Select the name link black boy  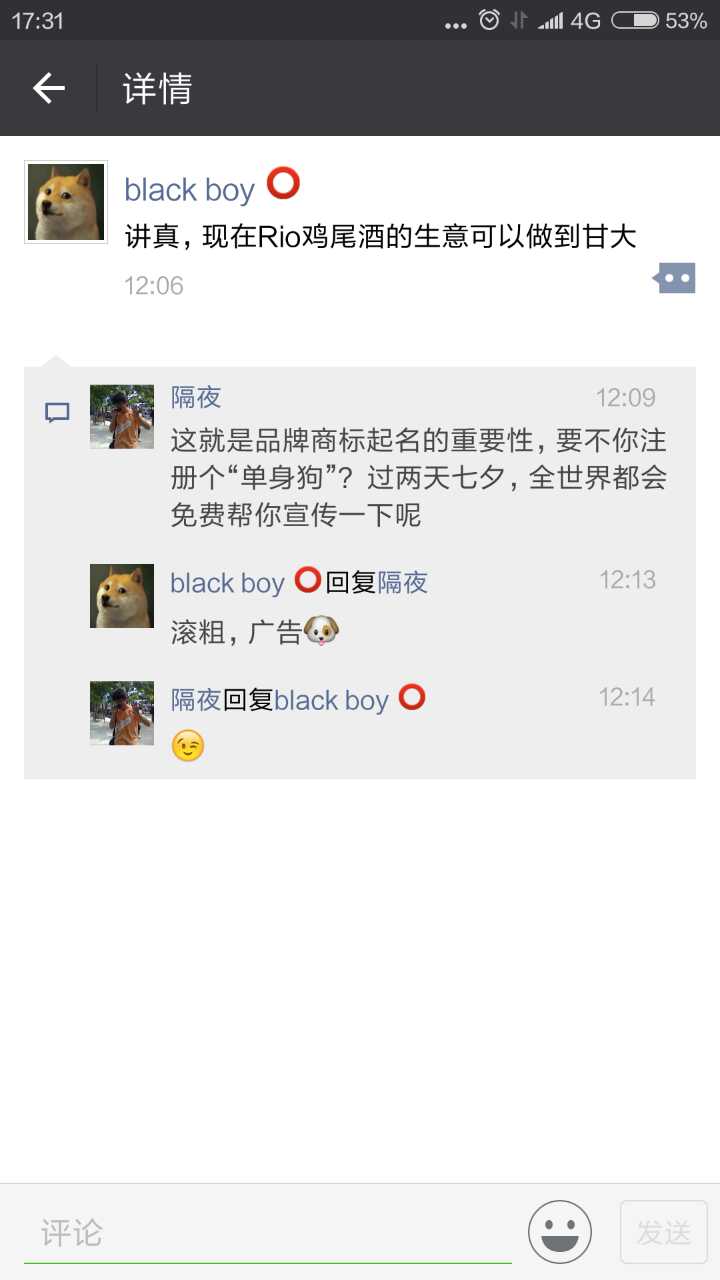click(189, 189)
